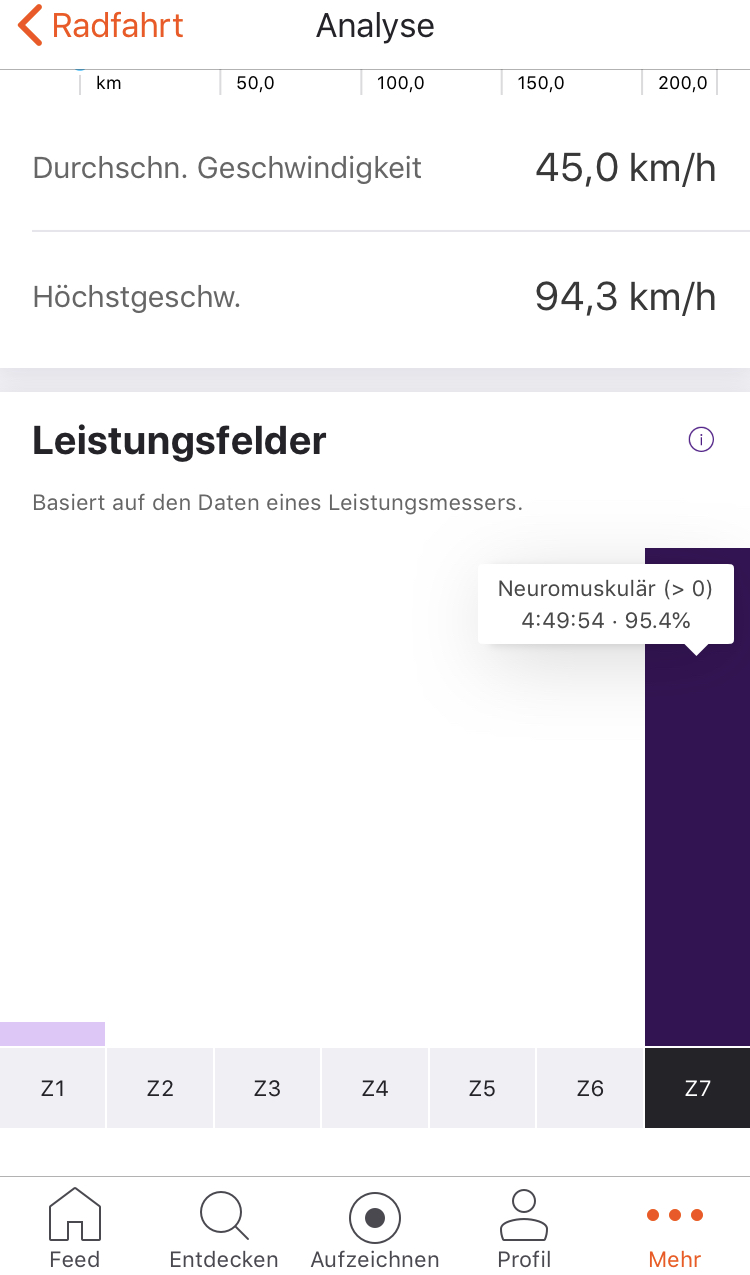Viewport: 750px width, 1275px height.
Task: Select the Z7 power zone
Action: (x=697, y=1088)
